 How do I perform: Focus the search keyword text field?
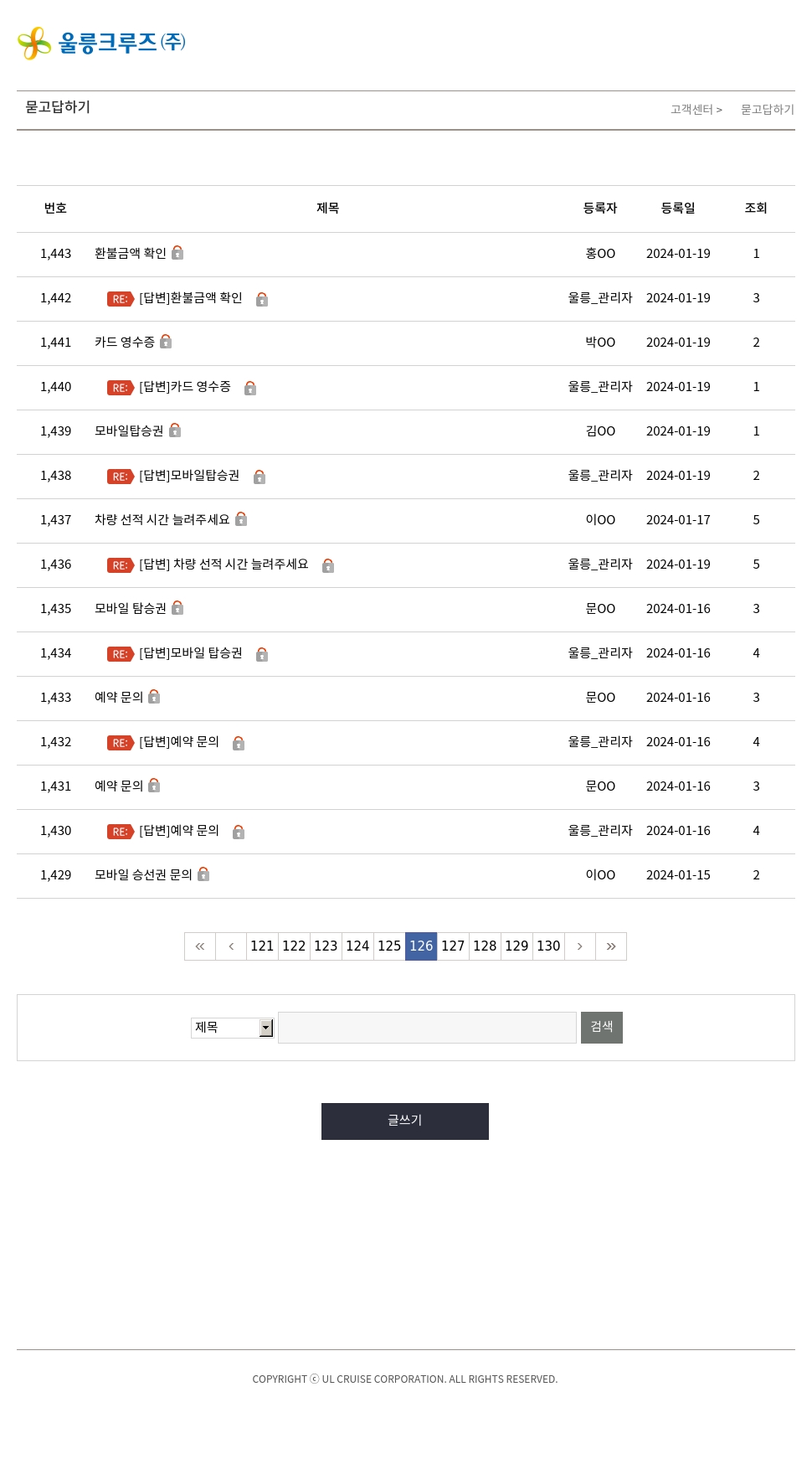point(427,1028)
